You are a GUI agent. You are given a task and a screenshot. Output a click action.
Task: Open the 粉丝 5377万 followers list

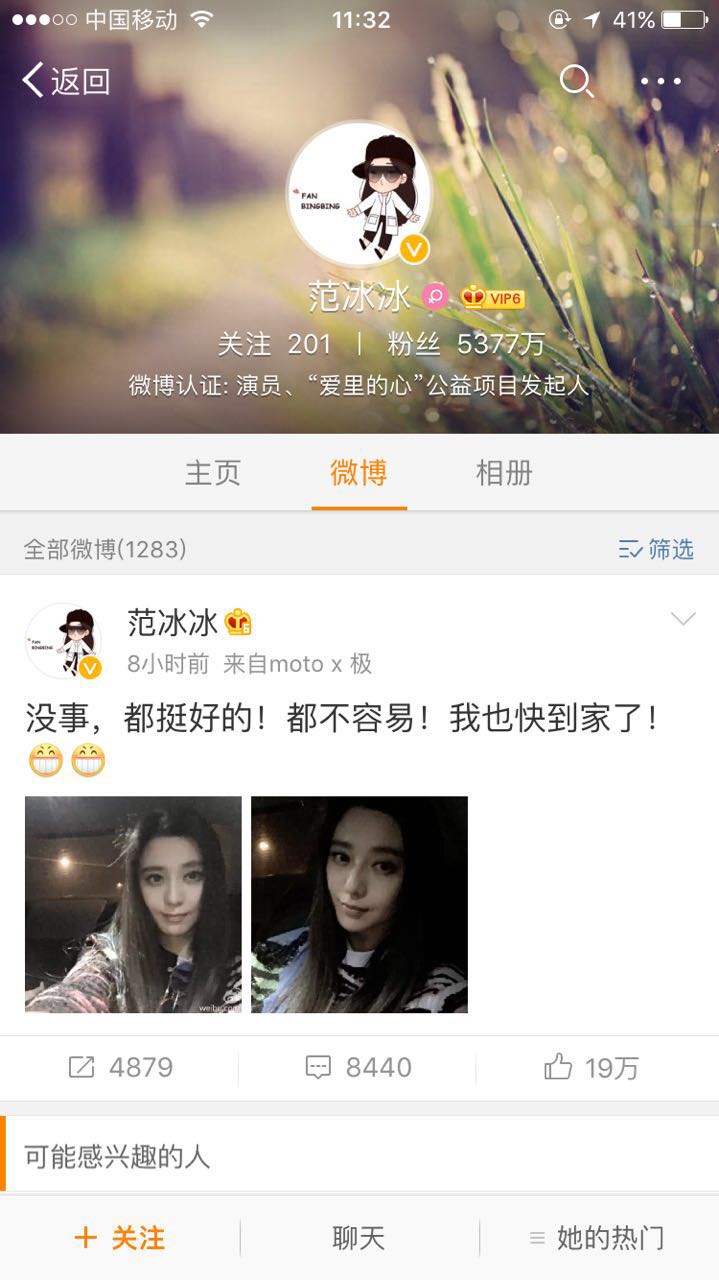click(x=466, y=344)
